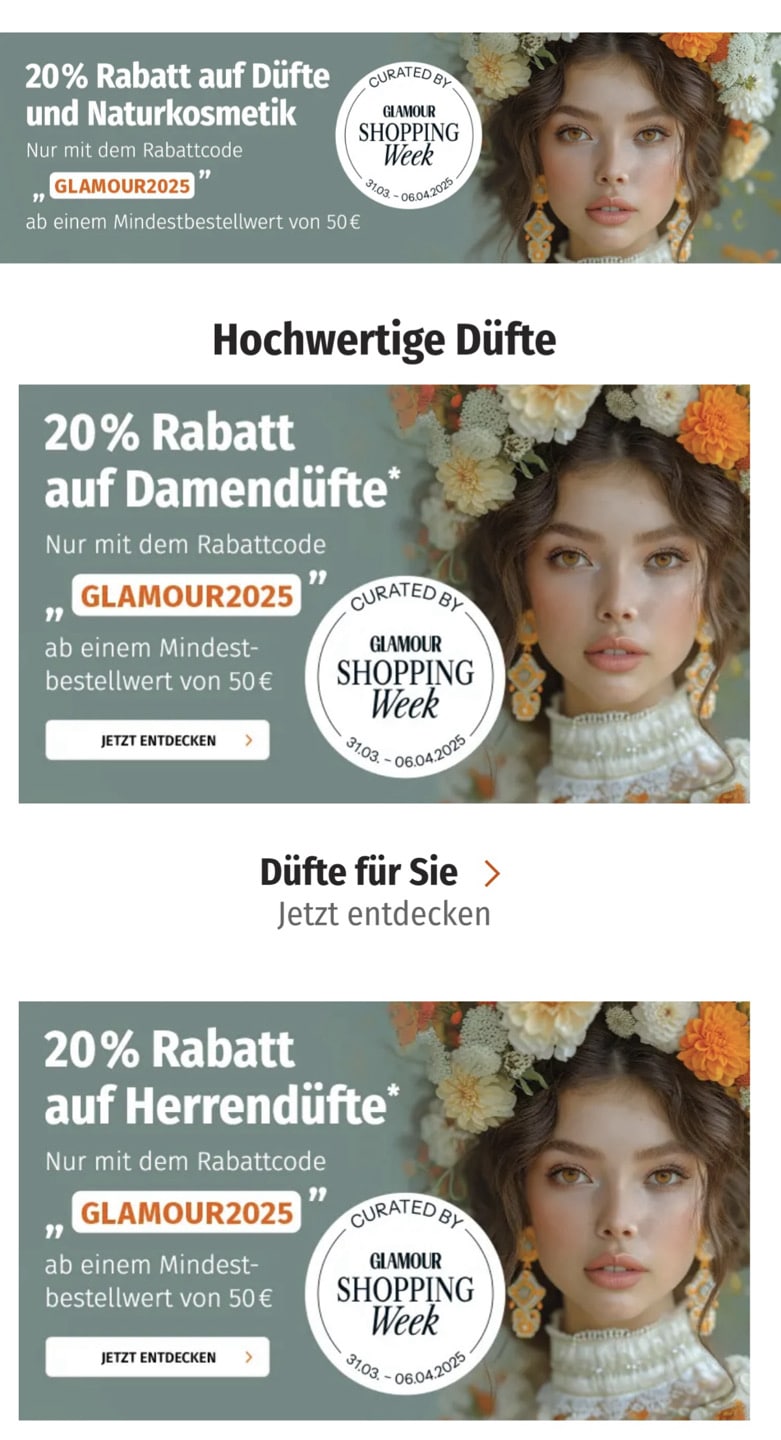Open the Düfte für Sie link
Screen dimensions: 781x1440
380,873
